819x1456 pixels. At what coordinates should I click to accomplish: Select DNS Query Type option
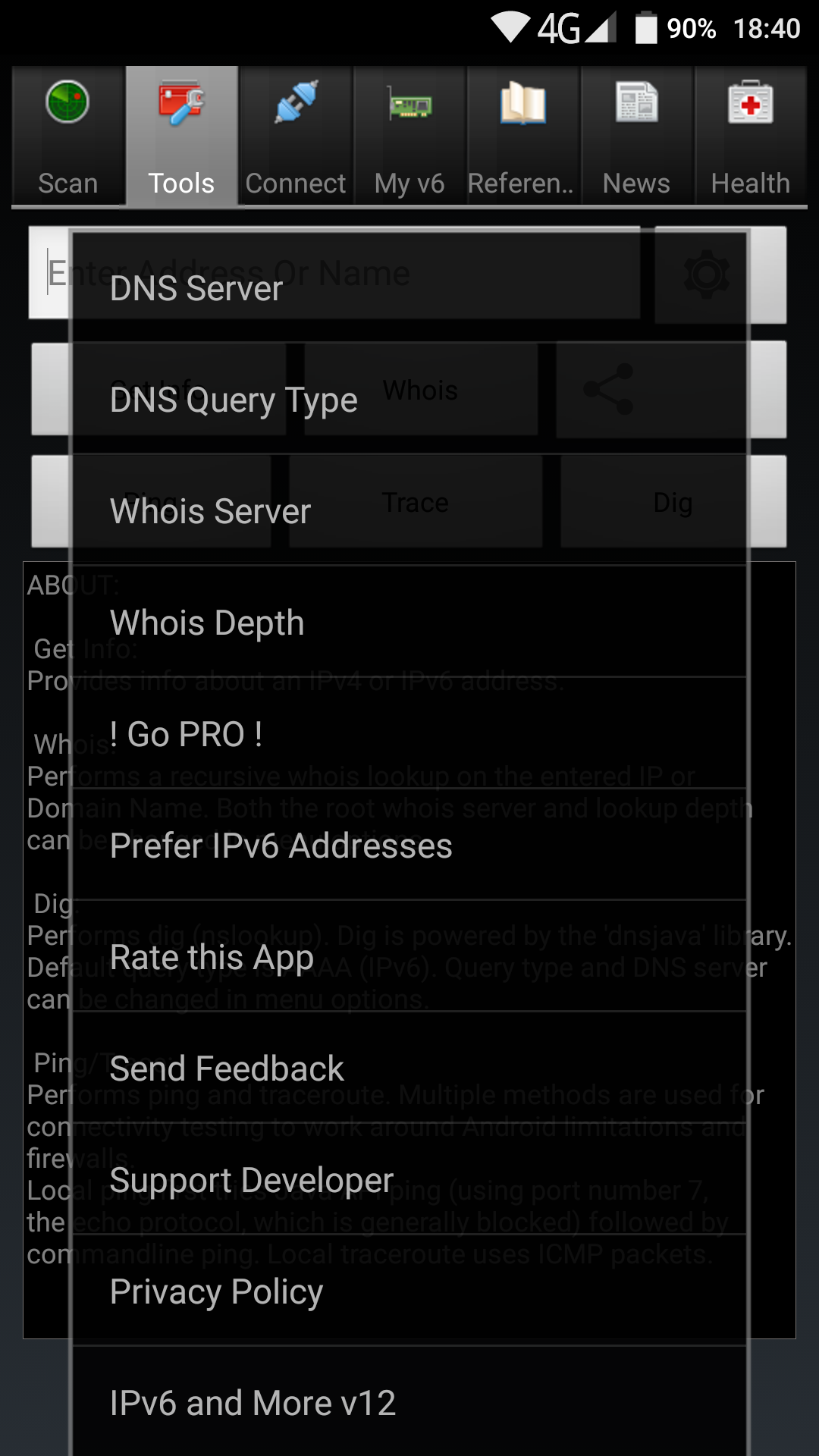pyautogui.click(x=409, y=400)
